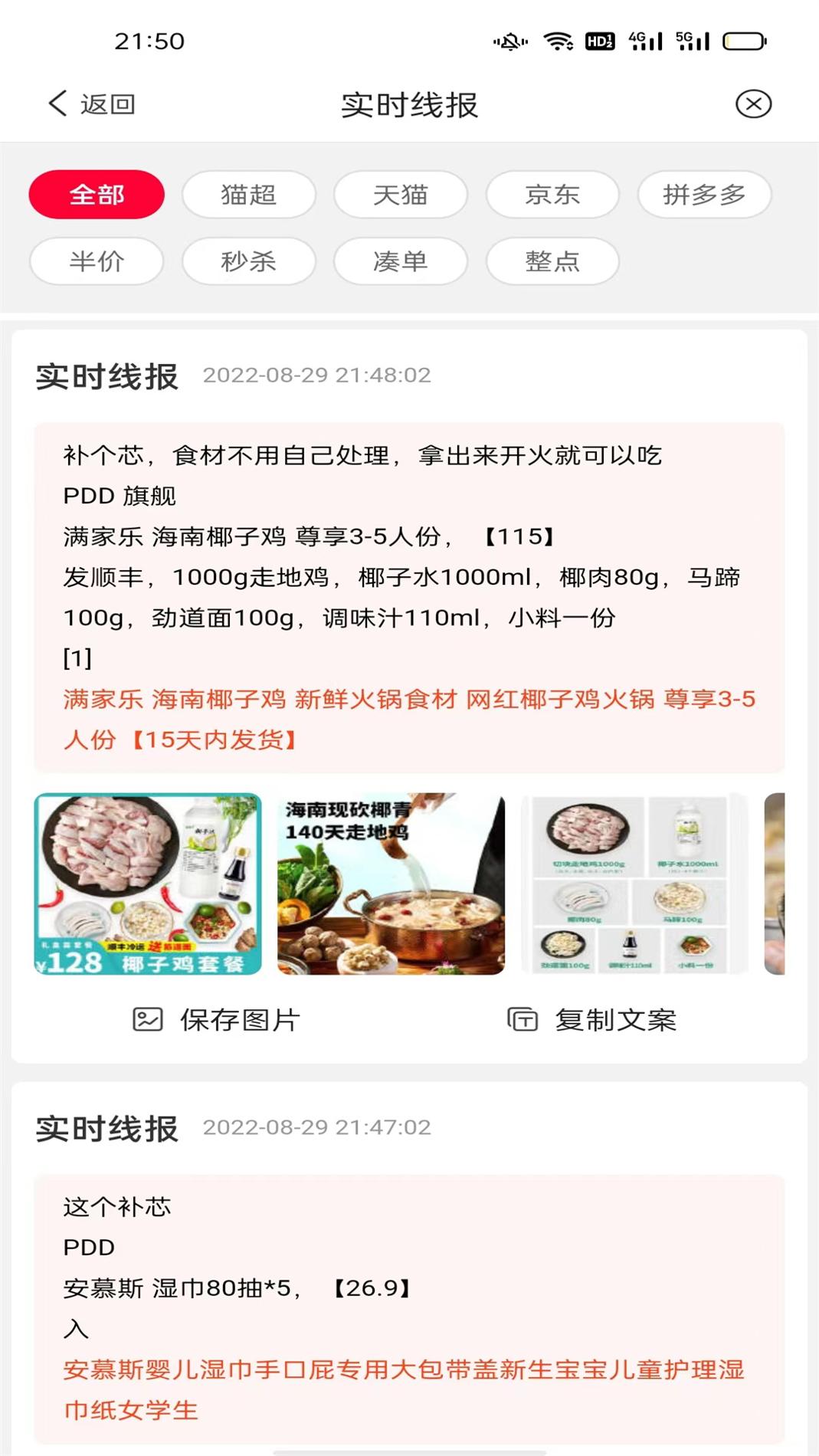Click the save image icon under the post
Image resolution: width=819 pixels, height=1456 pixels.
pos(148,1019)
